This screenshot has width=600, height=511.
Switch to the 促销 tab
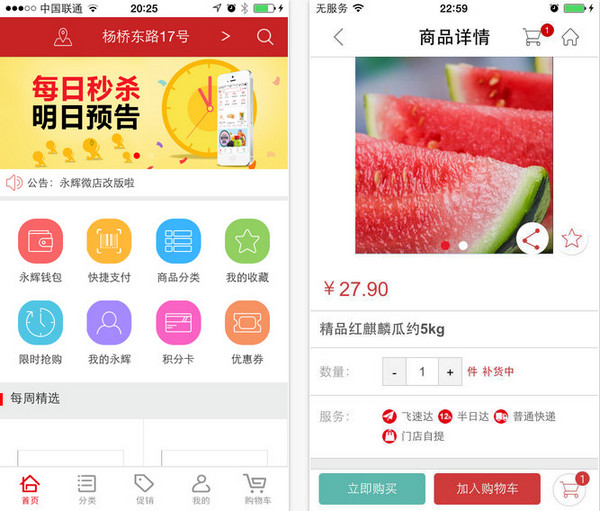point(144,489)
